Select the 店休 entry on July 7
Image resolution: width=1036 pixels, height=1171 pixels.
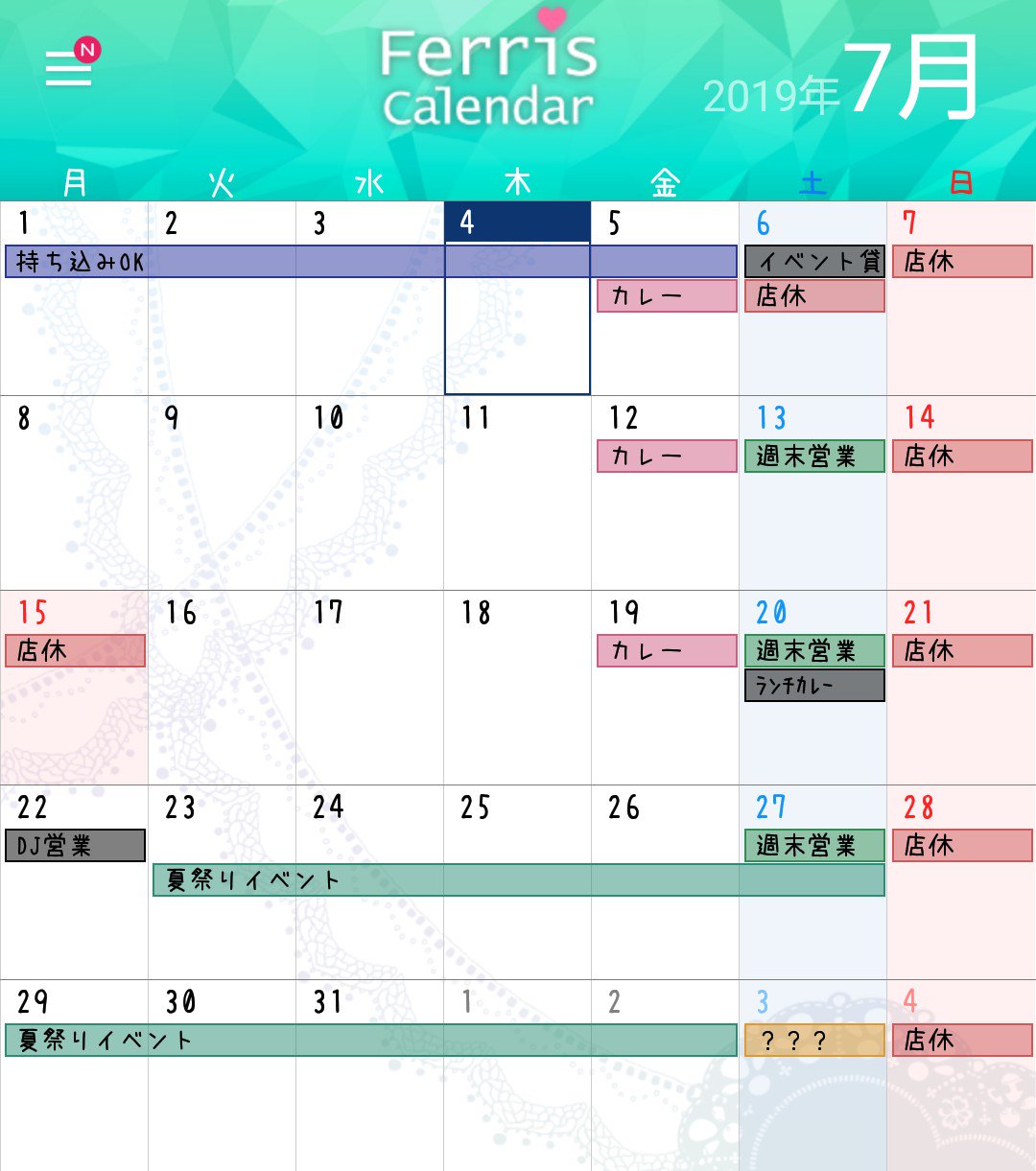coord(962,261)
